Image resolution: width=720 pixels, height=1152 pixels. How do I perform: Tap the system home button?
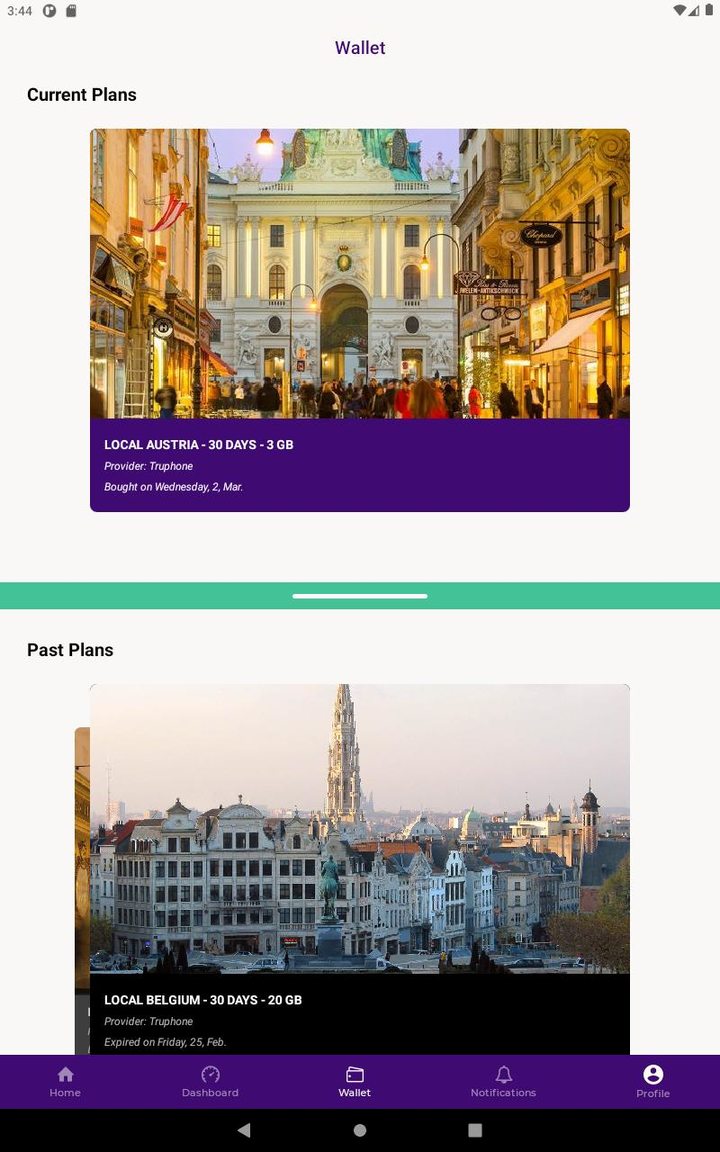[360, 1130]
